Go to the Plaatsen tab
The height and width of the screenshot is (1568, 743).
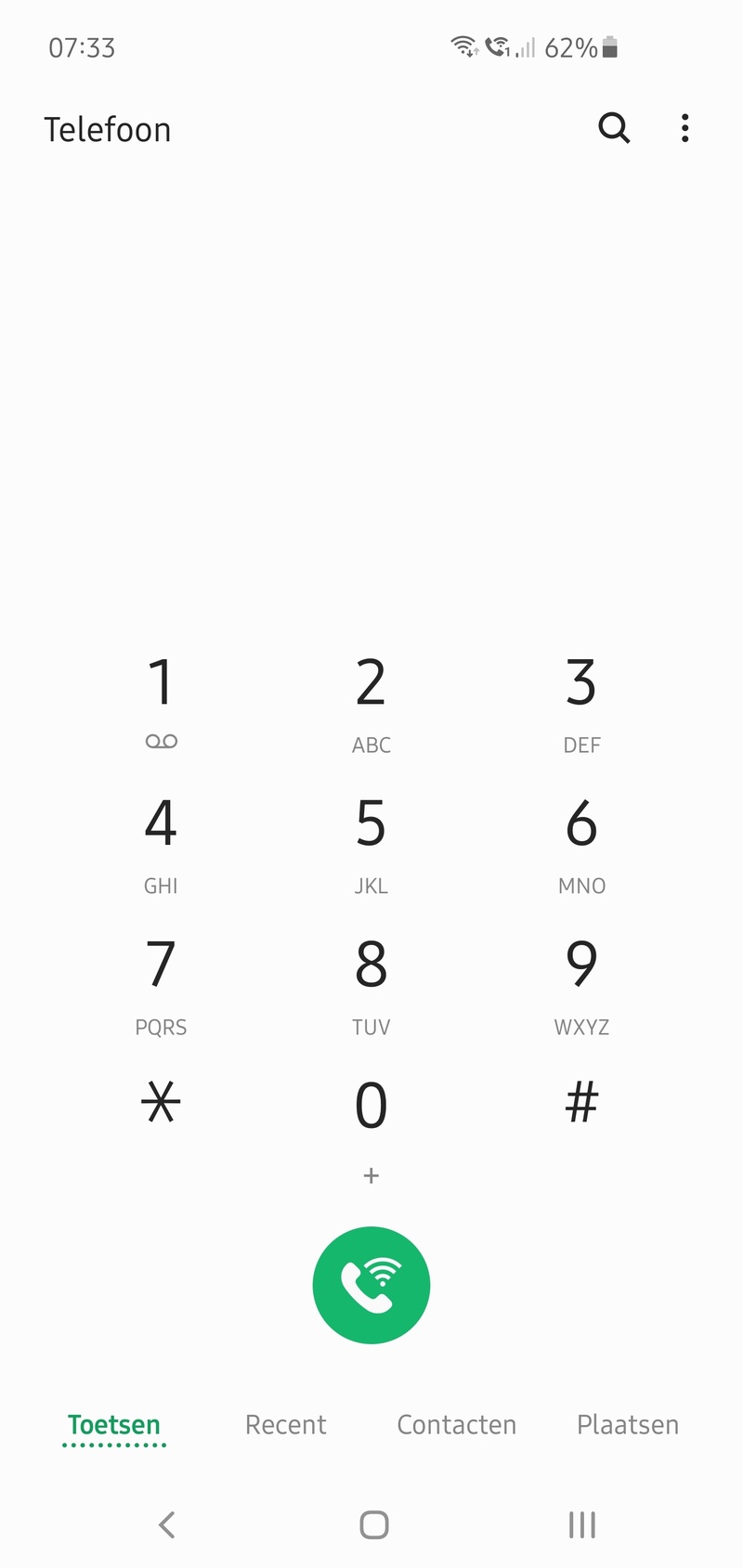628,1424
